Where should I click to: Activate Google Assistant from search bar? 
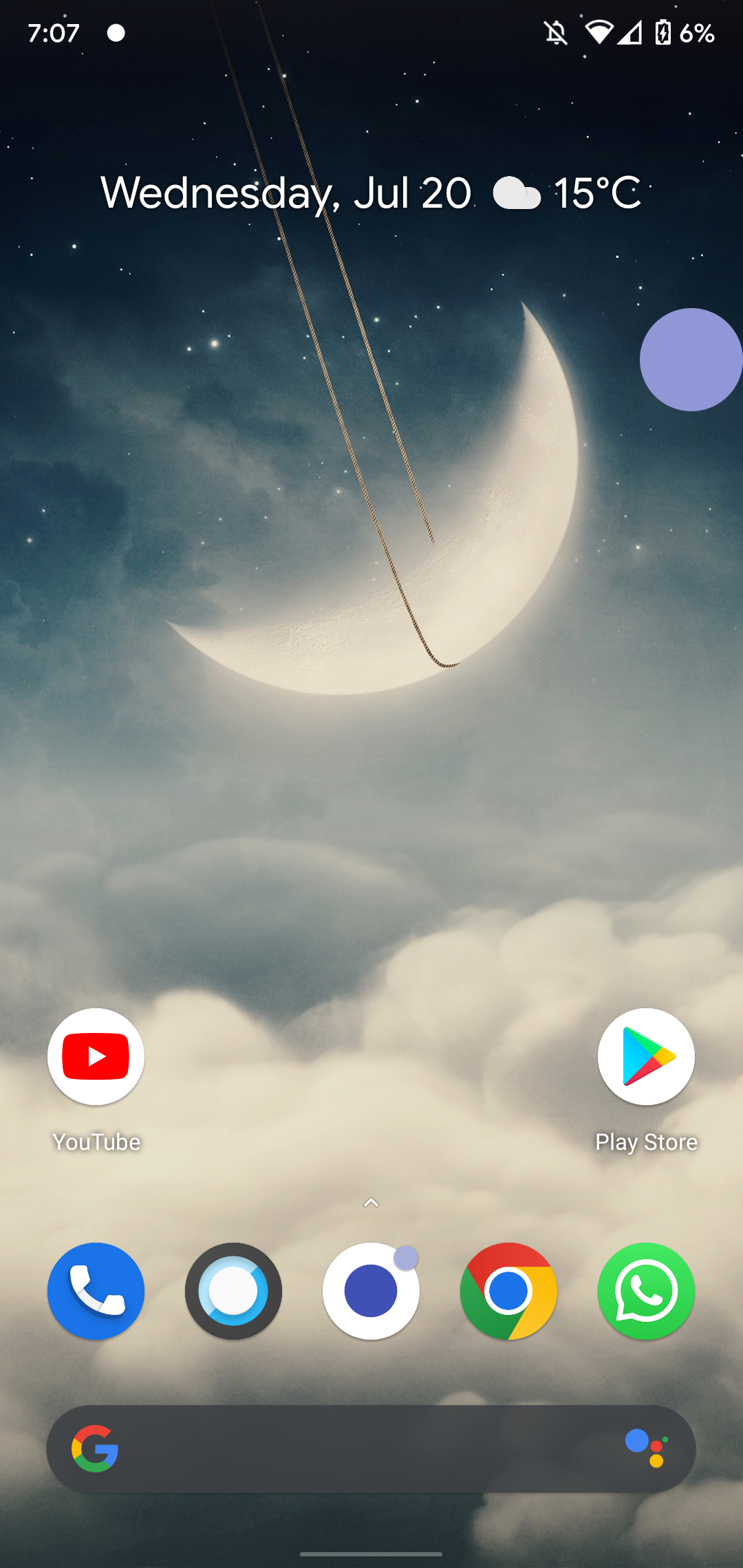pos(647,1448)
